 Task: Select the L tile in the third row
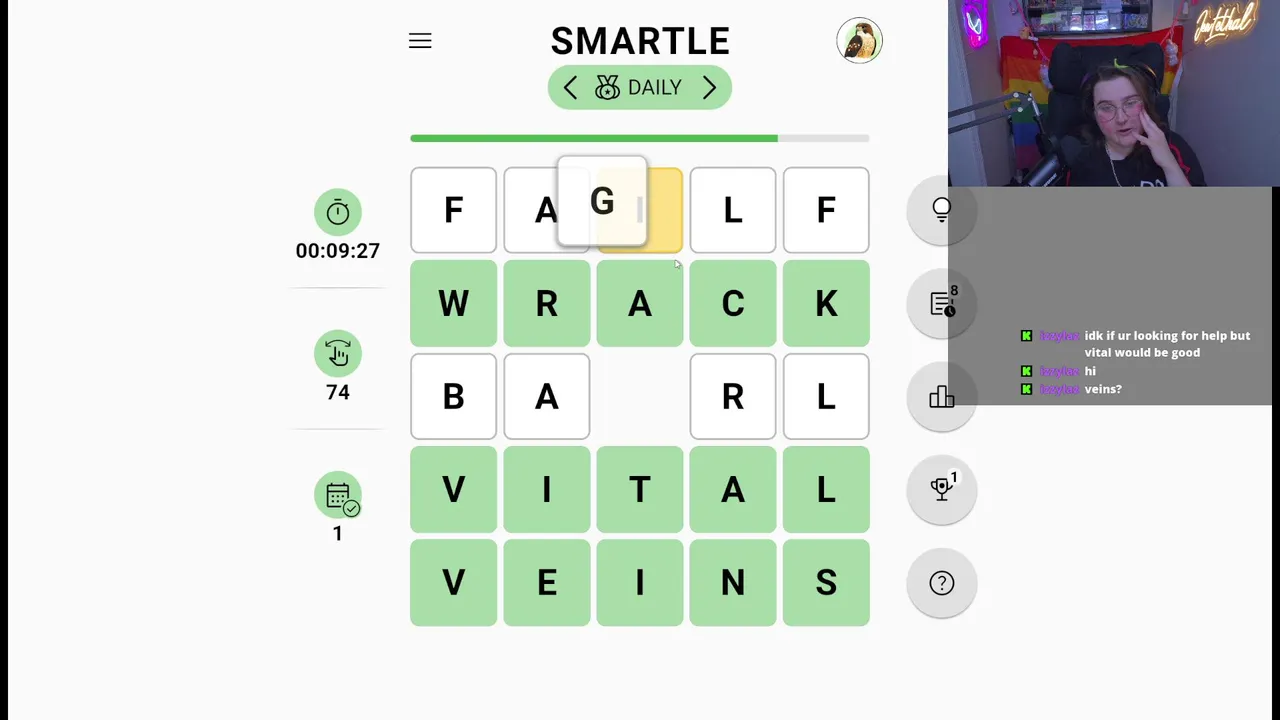click(x=825, y=397)
